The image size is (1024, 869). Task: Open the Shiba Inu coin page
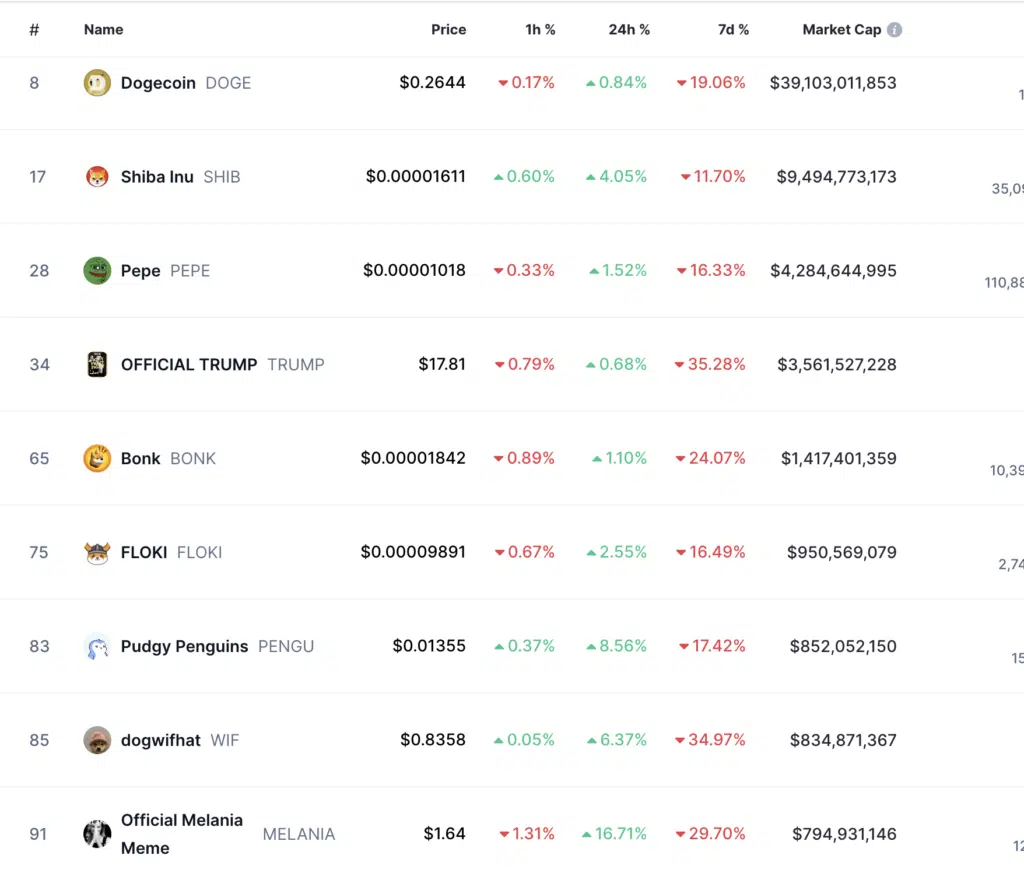(157, 177)
